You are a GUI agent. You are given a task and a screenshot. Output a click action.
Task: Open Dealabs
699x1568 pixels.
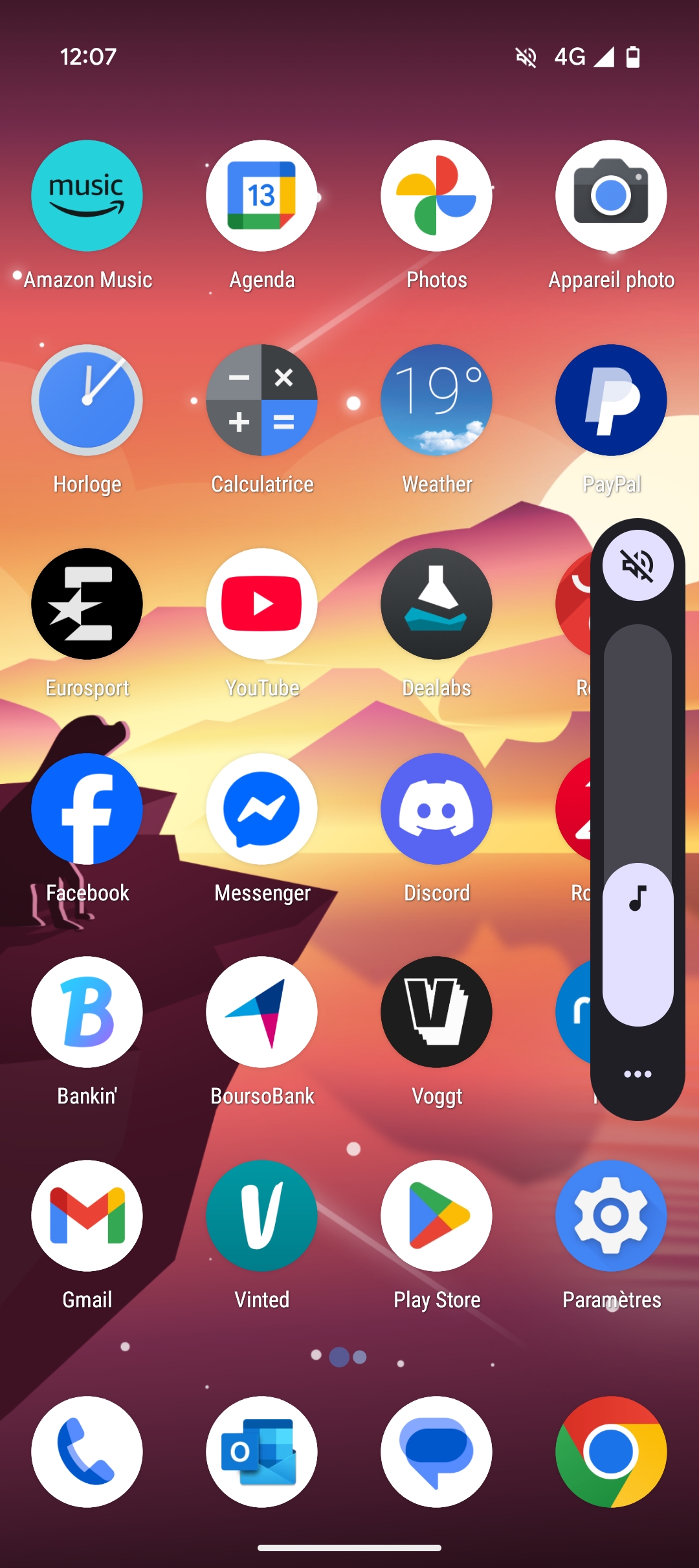[x=437, y=604]
